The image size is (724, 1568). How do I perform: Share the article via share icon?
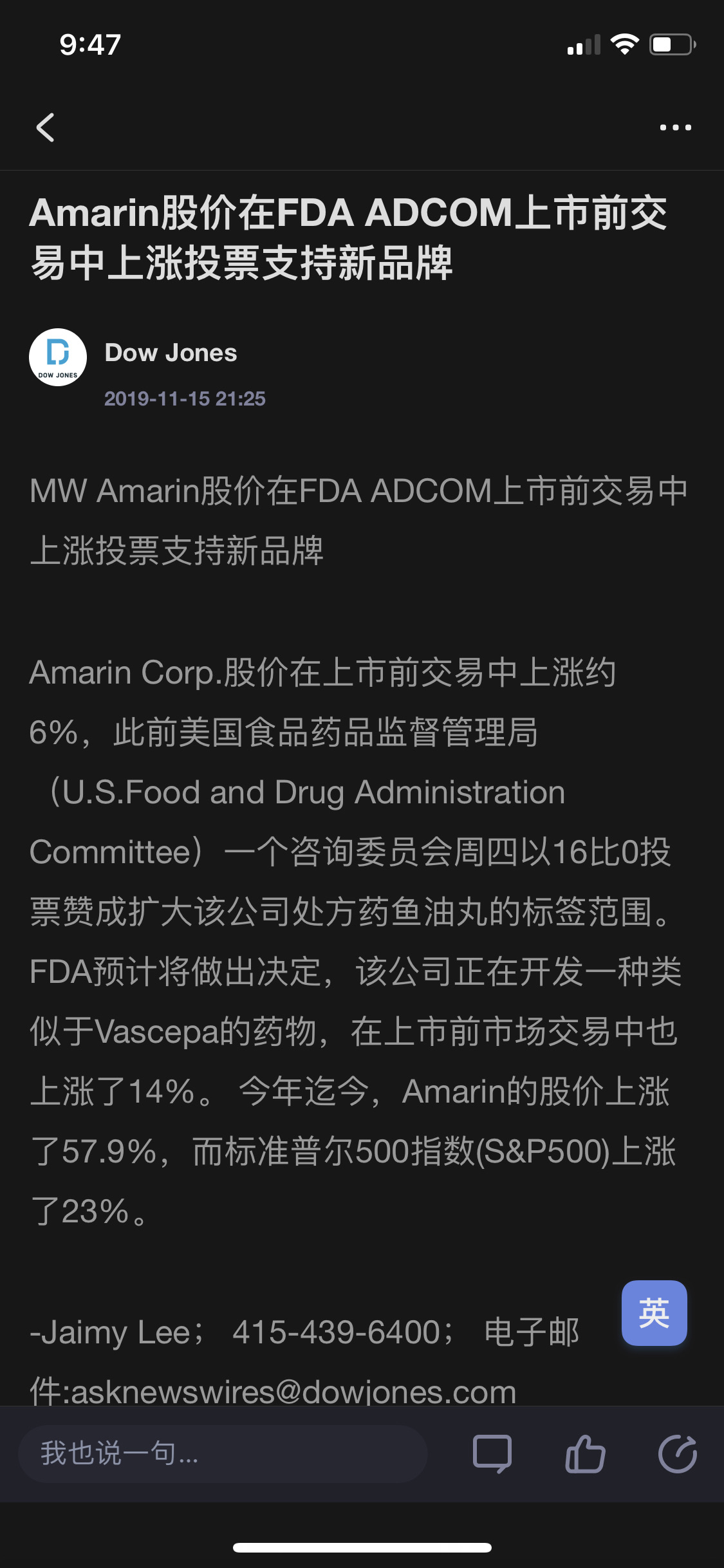click(x=678, y=1453)
